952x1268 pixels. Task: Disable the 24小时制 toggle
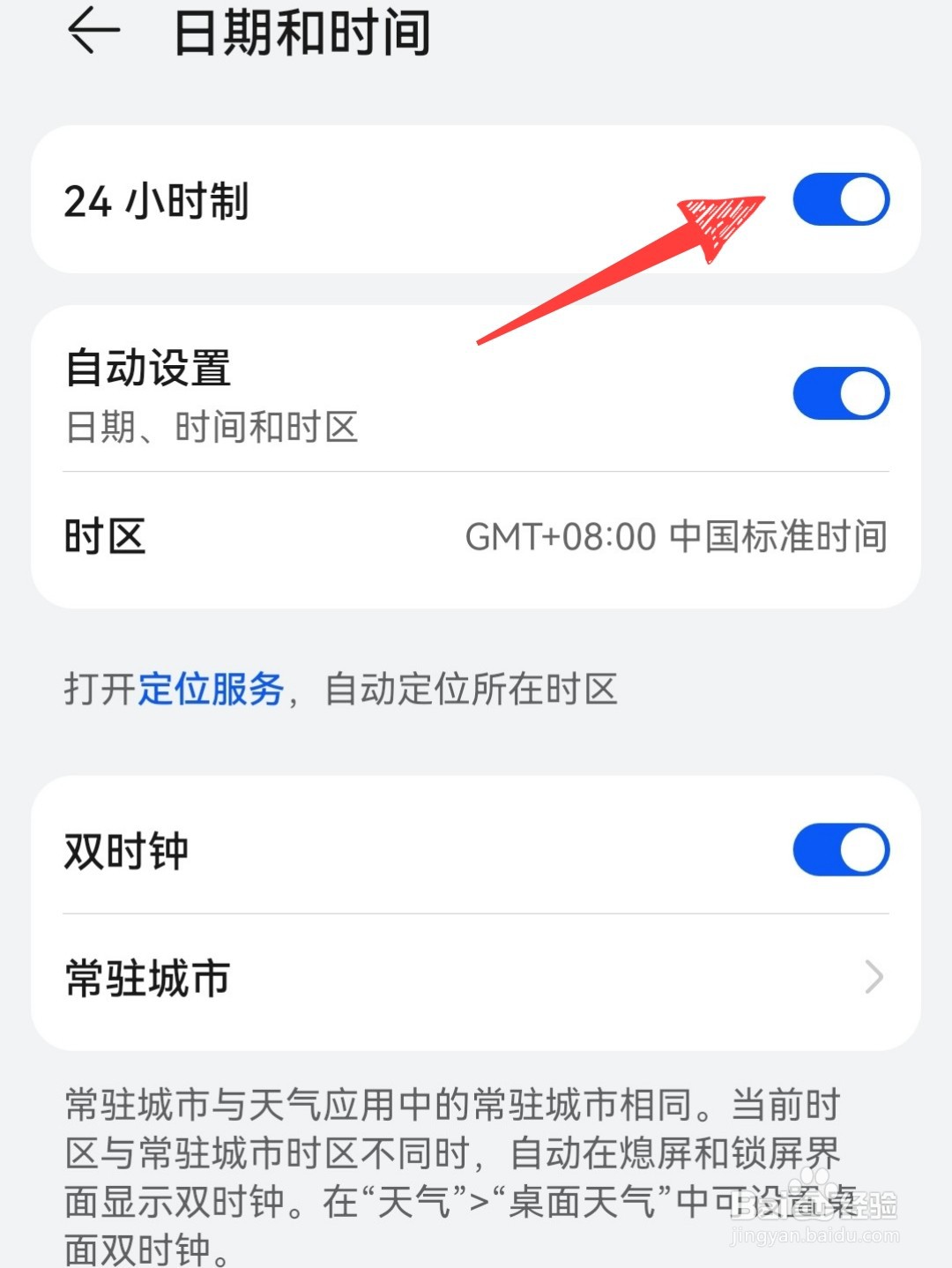pos(840,199)
